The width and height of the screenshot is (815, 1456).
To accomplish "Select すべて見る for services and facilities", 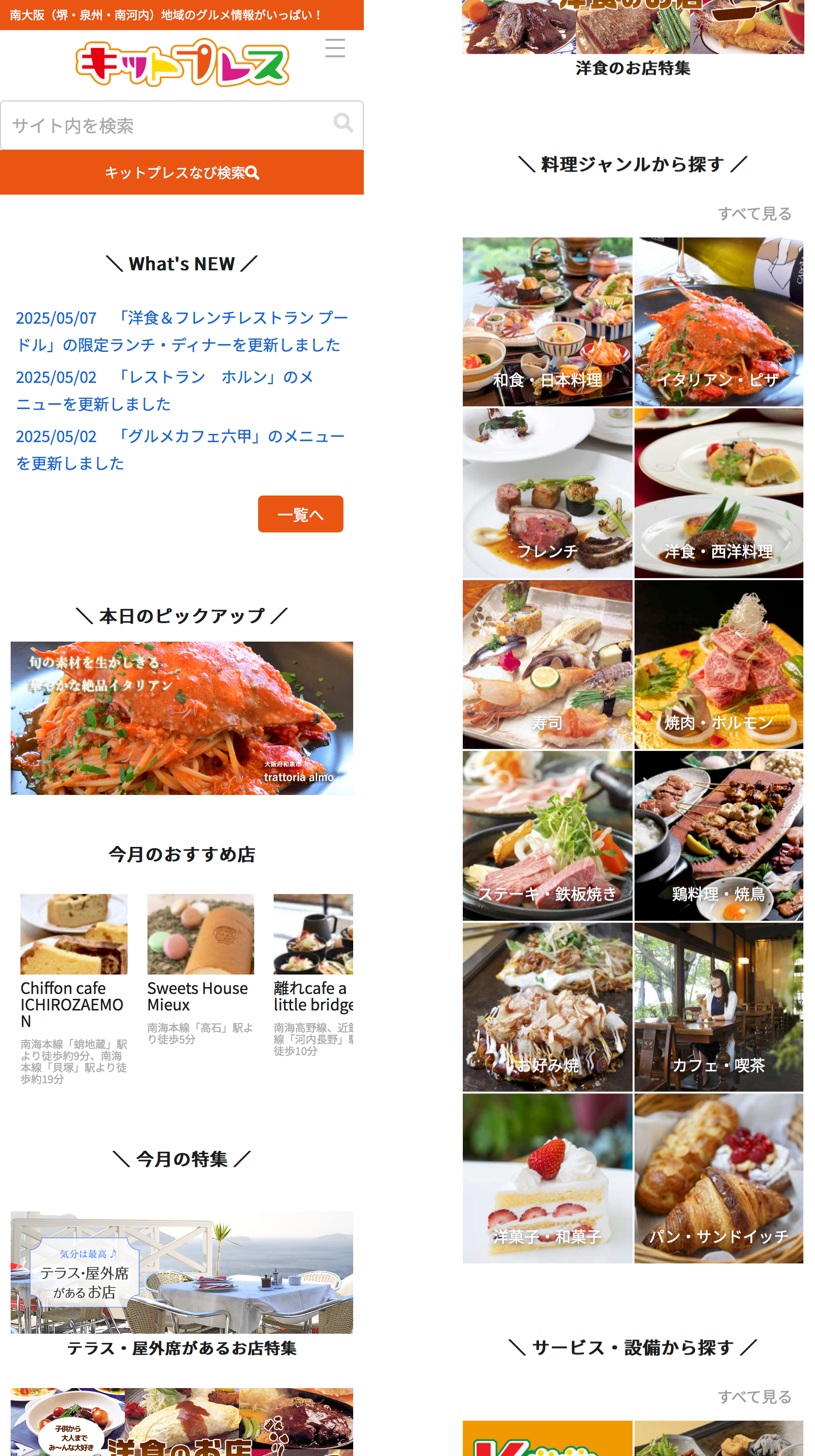I will coord(754,1397).
